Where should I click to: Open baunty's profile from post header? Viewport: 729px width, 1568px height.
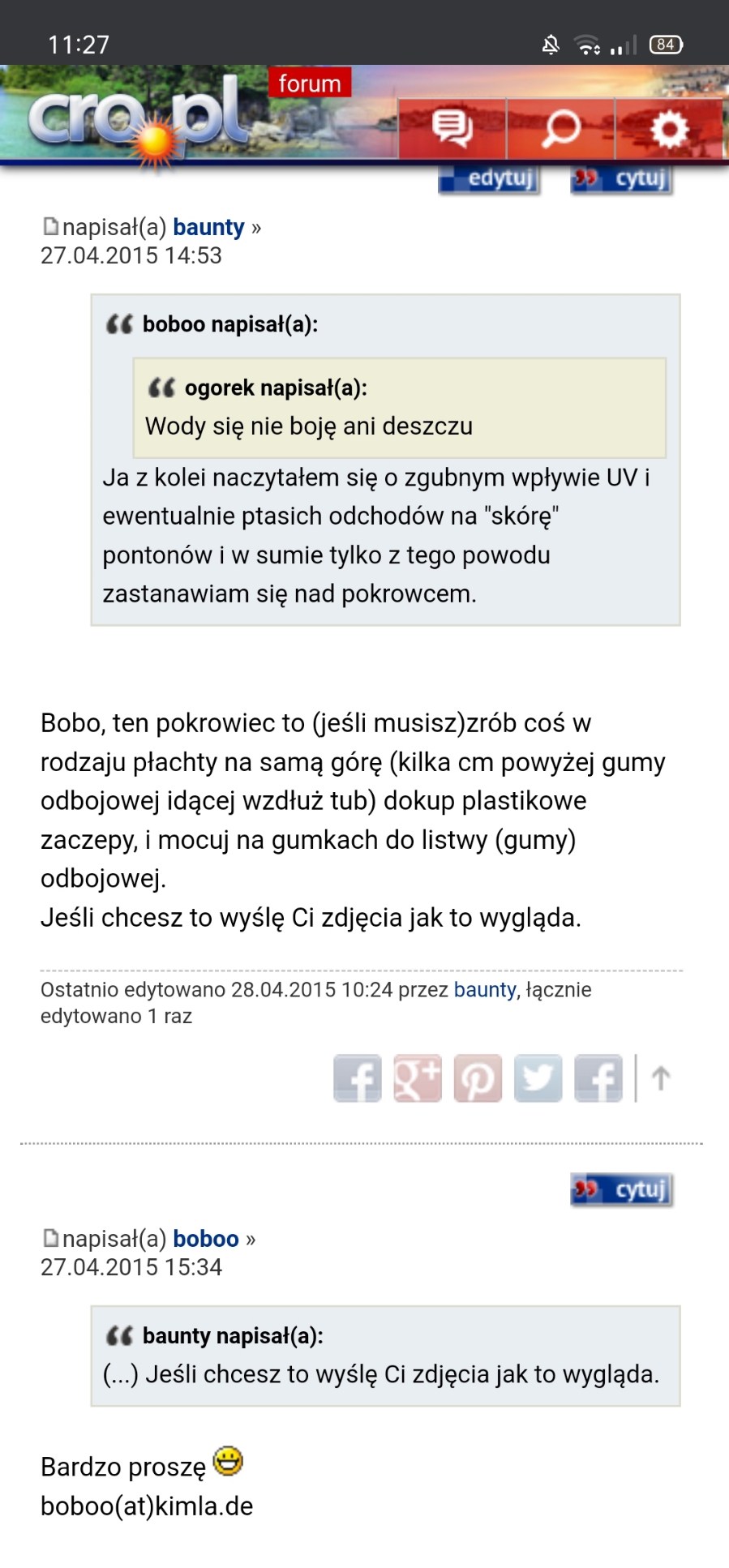(208, 227)
